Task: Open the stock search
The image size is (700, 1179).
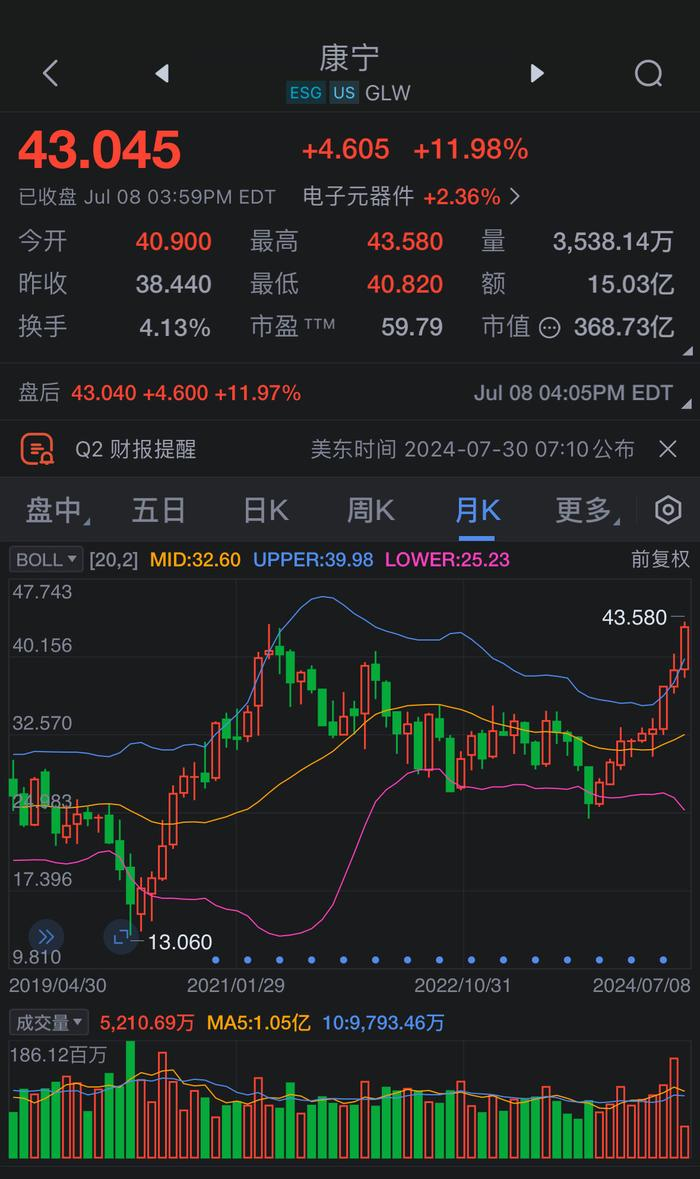Action: click(x=649, y=73)
